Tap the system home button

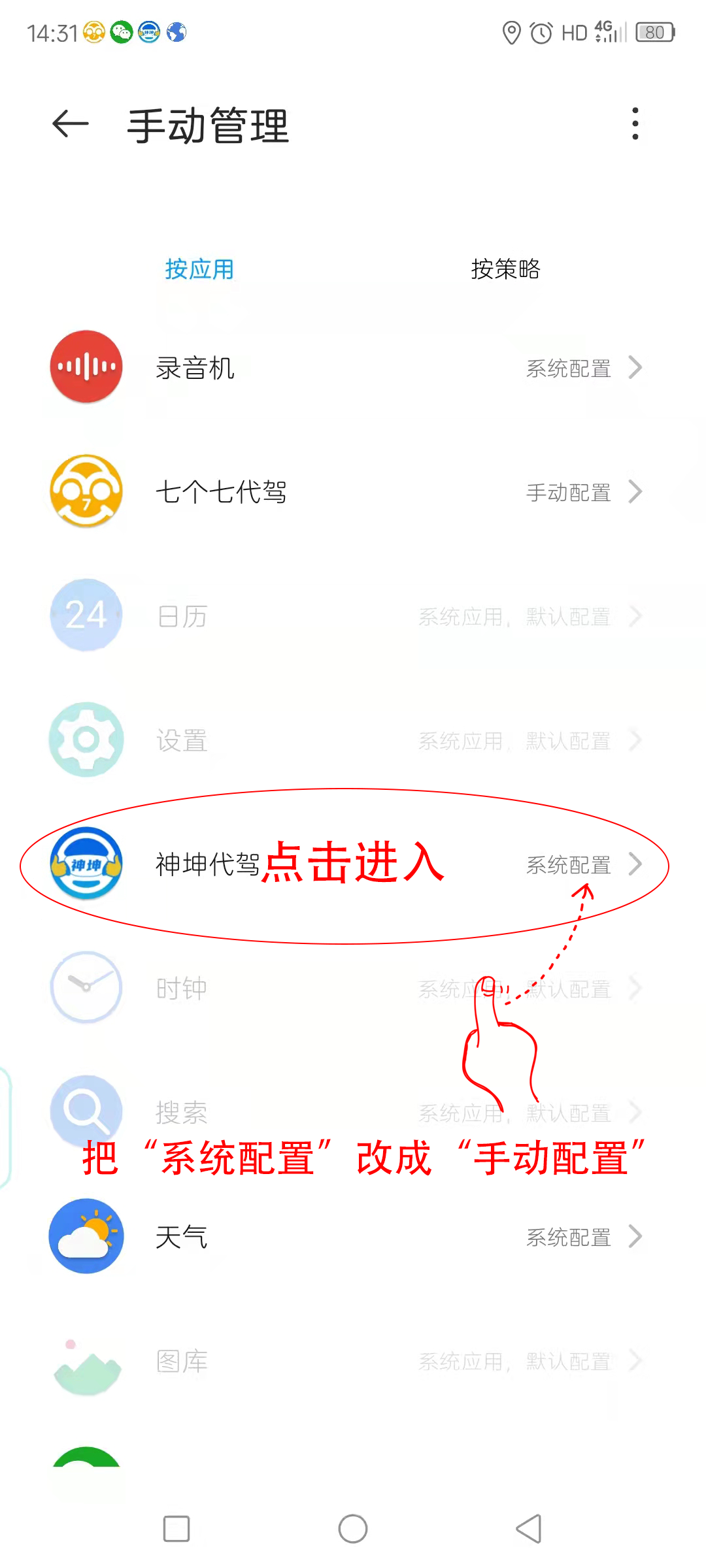click(353, 1529)
